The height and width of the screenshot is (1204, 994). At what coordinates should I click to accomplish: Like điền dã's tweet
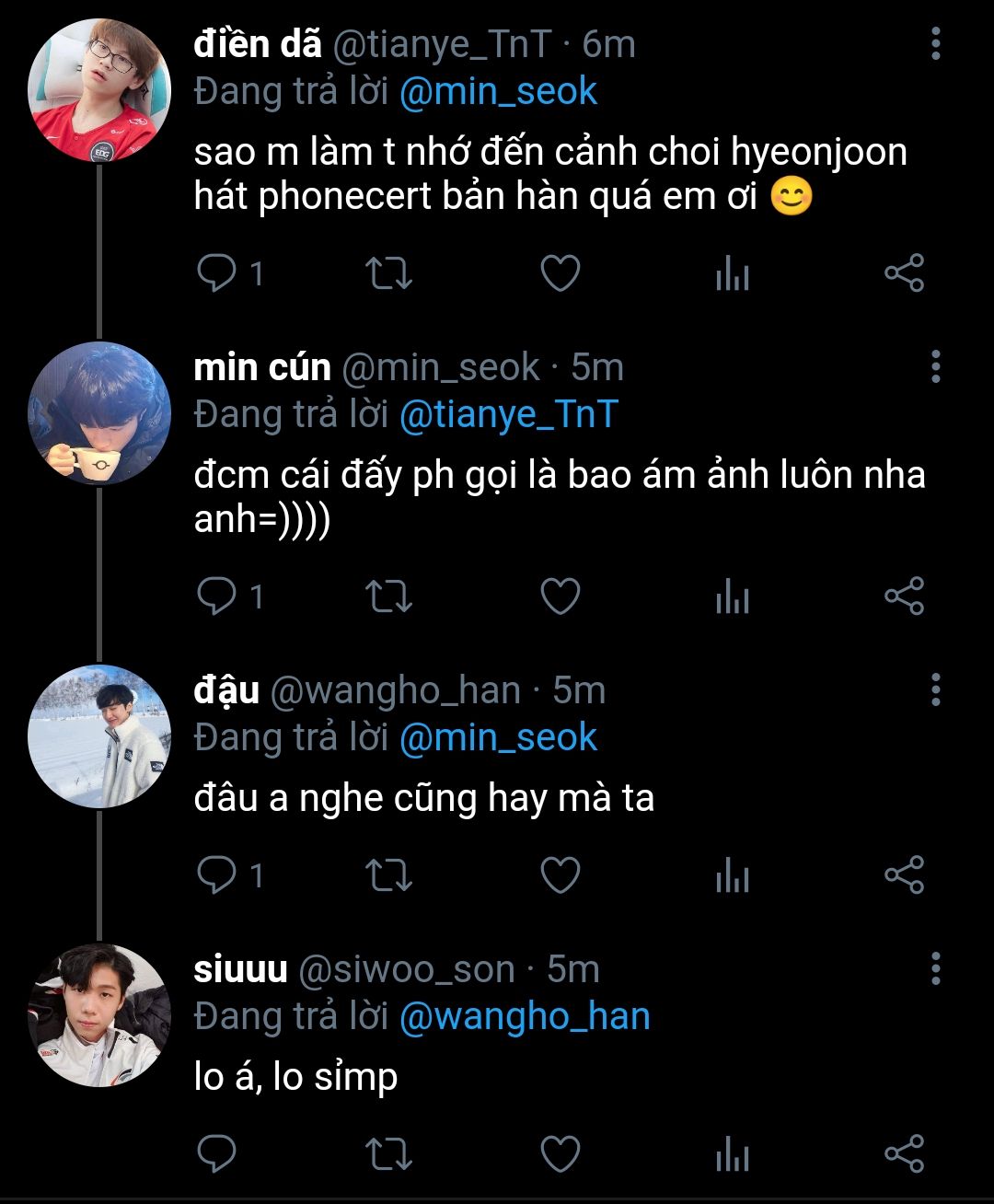pyautogui.click(x=560, y=273)
